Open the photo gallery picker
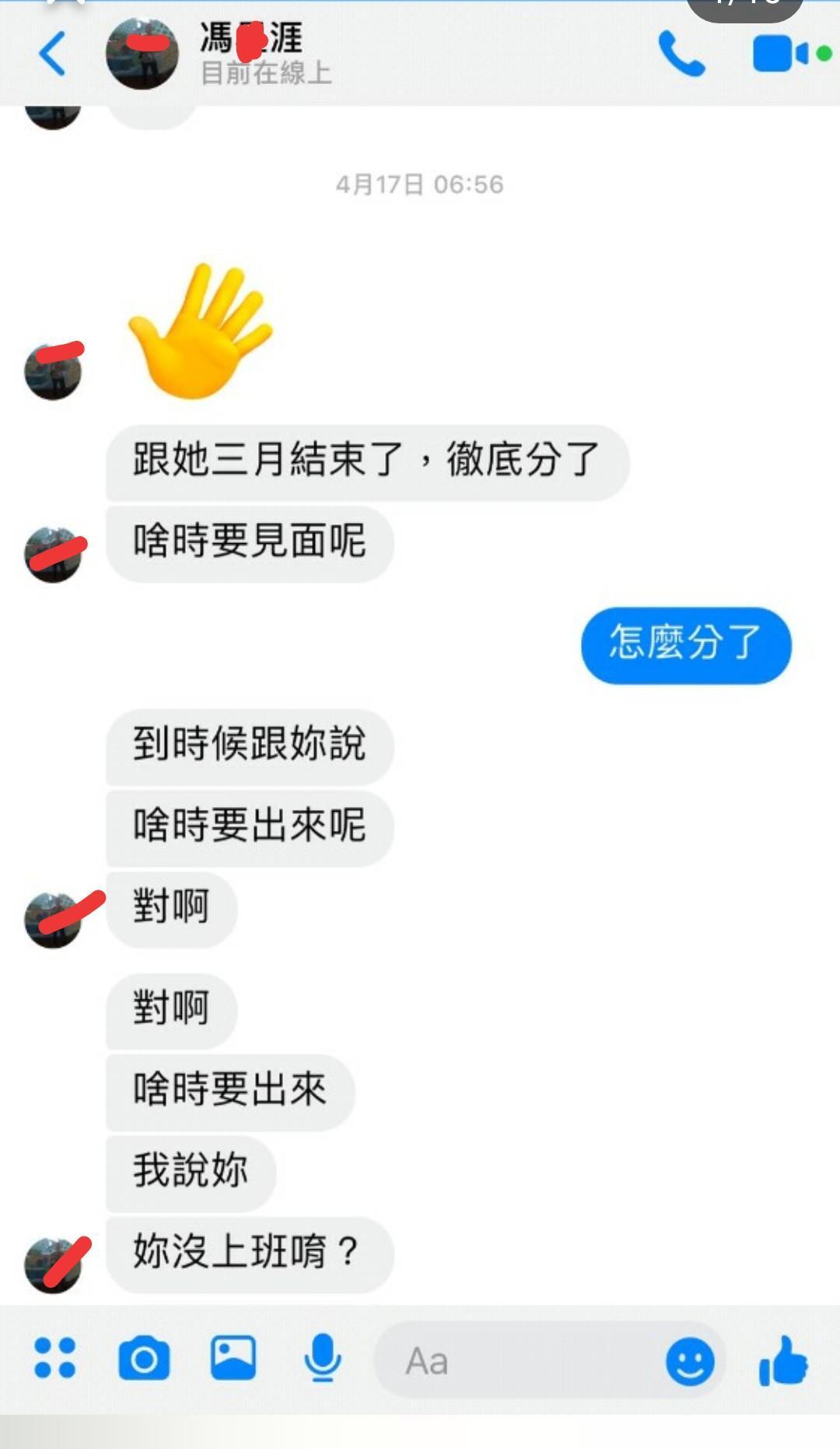 tap(233, 1359)
